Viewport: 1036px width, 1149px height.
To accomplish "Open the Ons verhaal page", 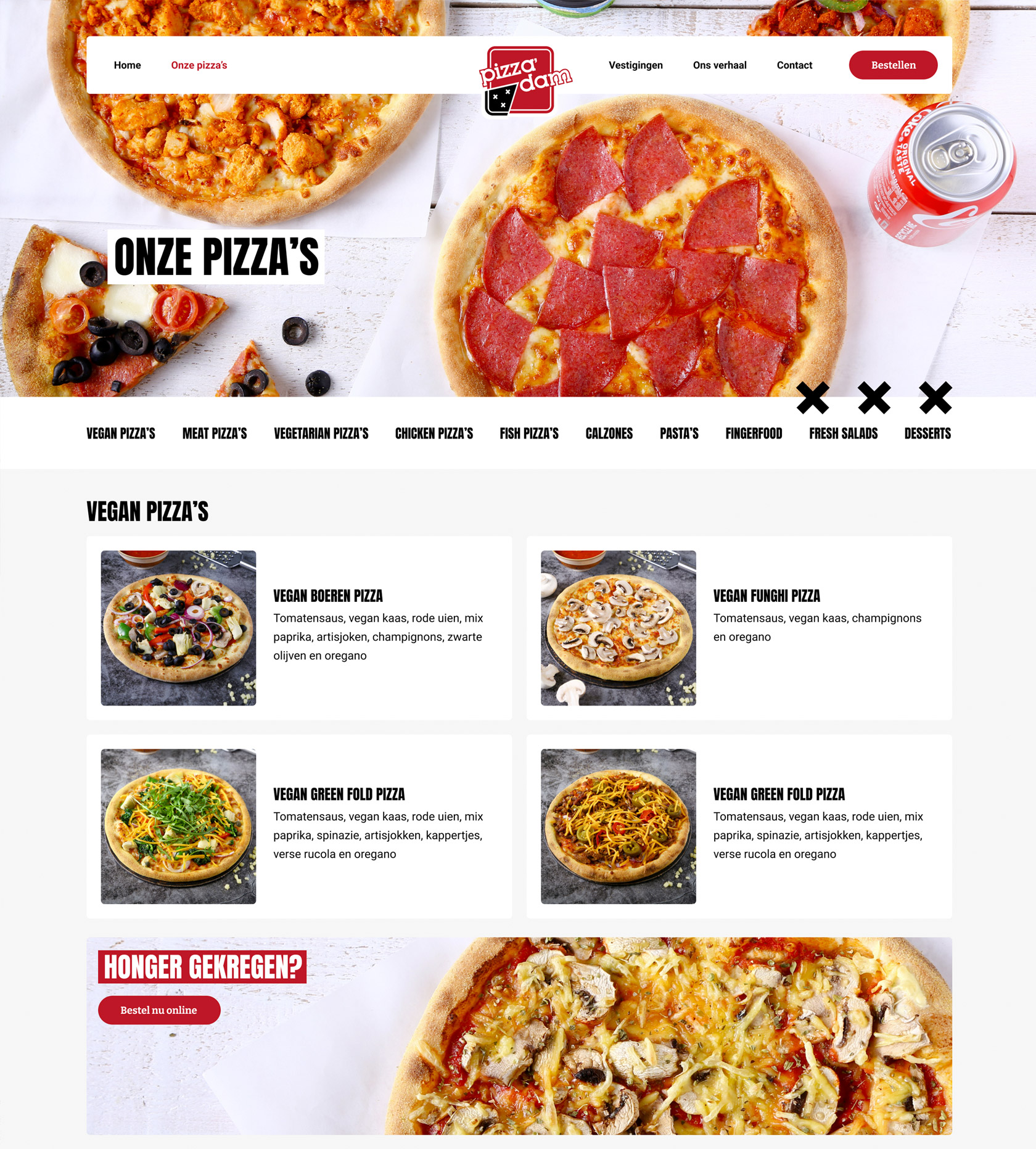I will coord(719,65).
